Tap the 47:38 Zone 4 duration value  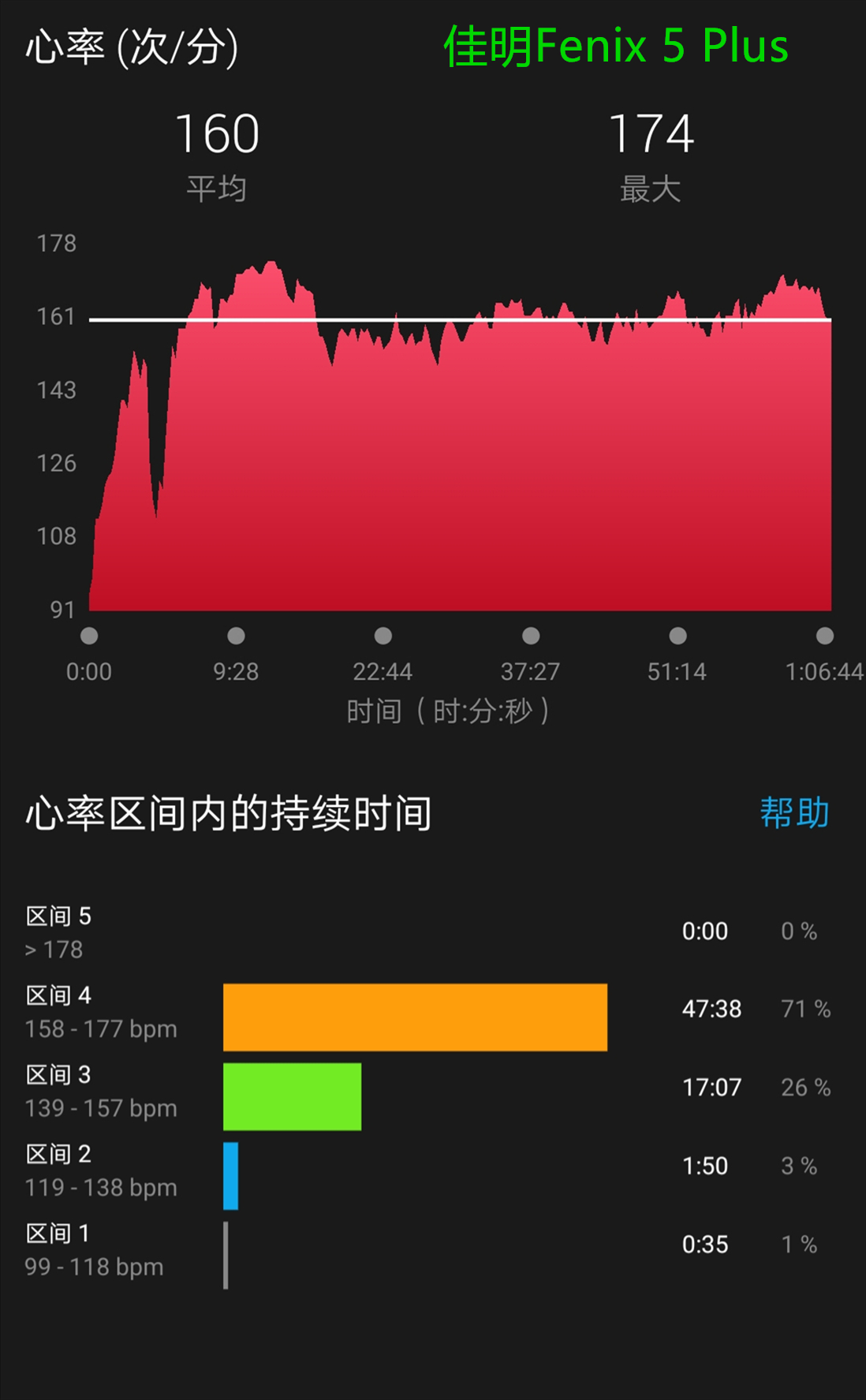(x=711, y=1010)
